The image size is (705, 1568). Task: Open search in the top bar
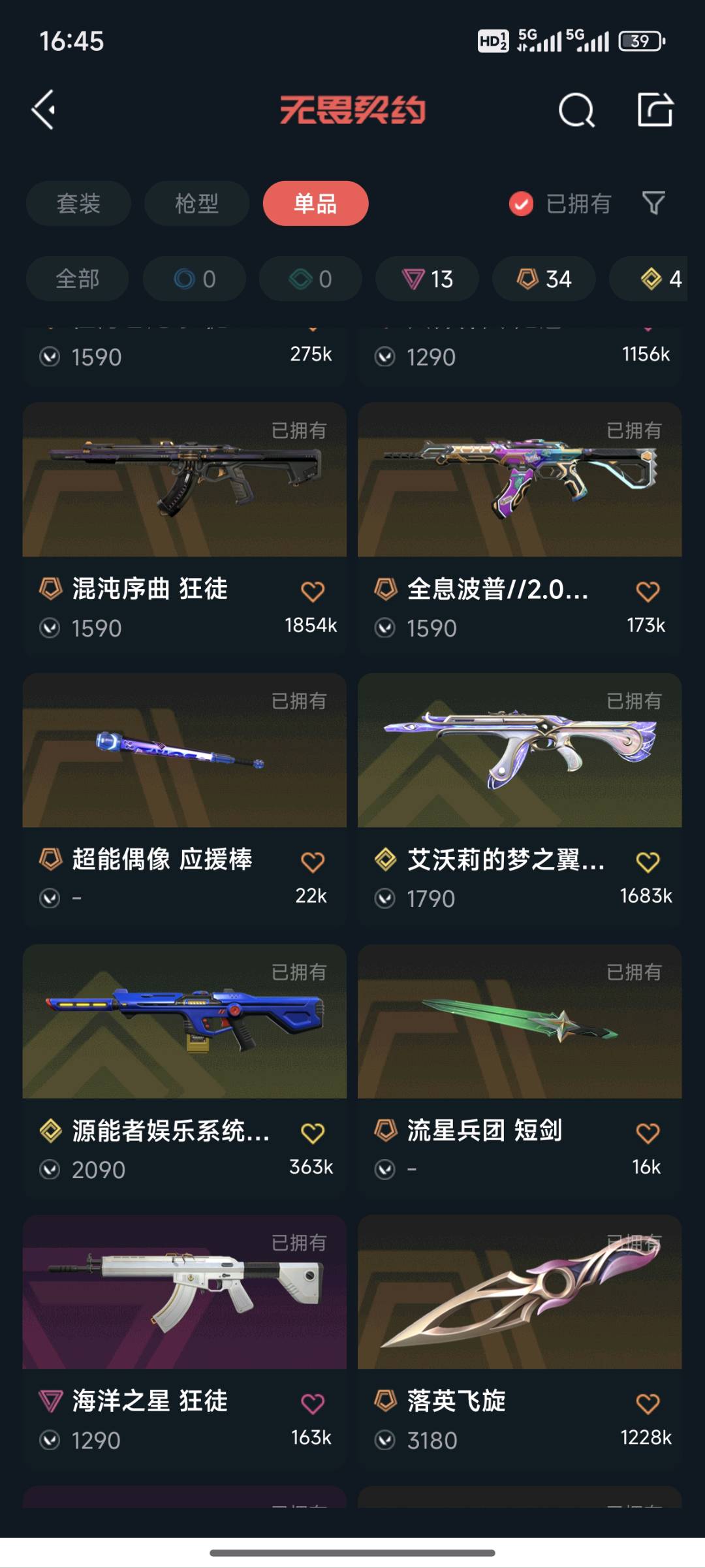click(x=577, y=110)
